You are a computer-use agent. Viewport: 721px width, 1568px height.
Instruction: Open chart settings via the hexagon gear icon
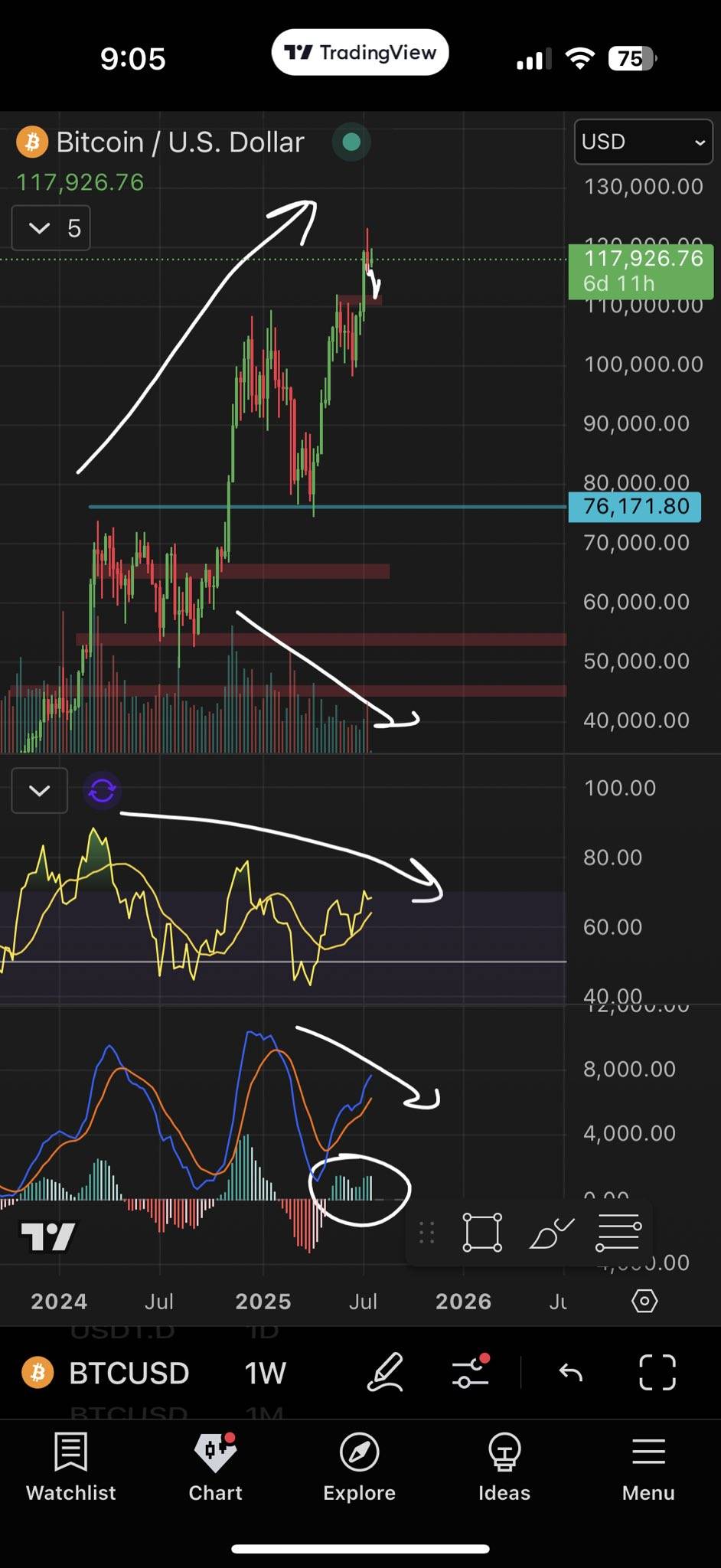click(x=644, y=1301)
